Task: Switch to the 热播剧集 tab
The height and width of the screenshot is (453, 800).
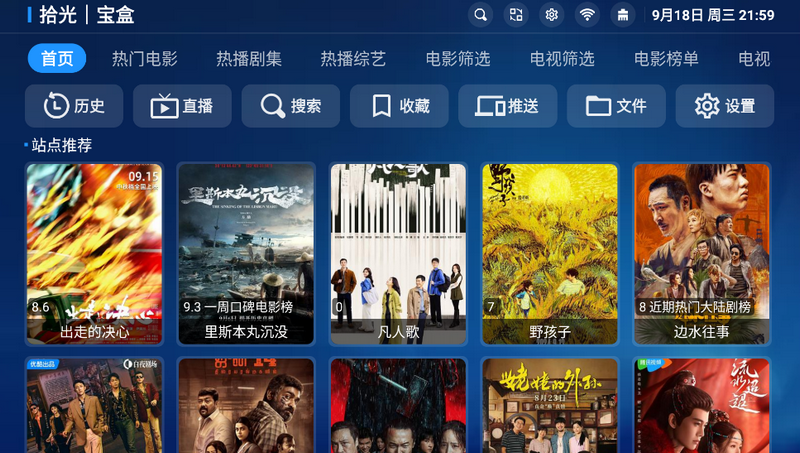Action: (x=249, y=59)
